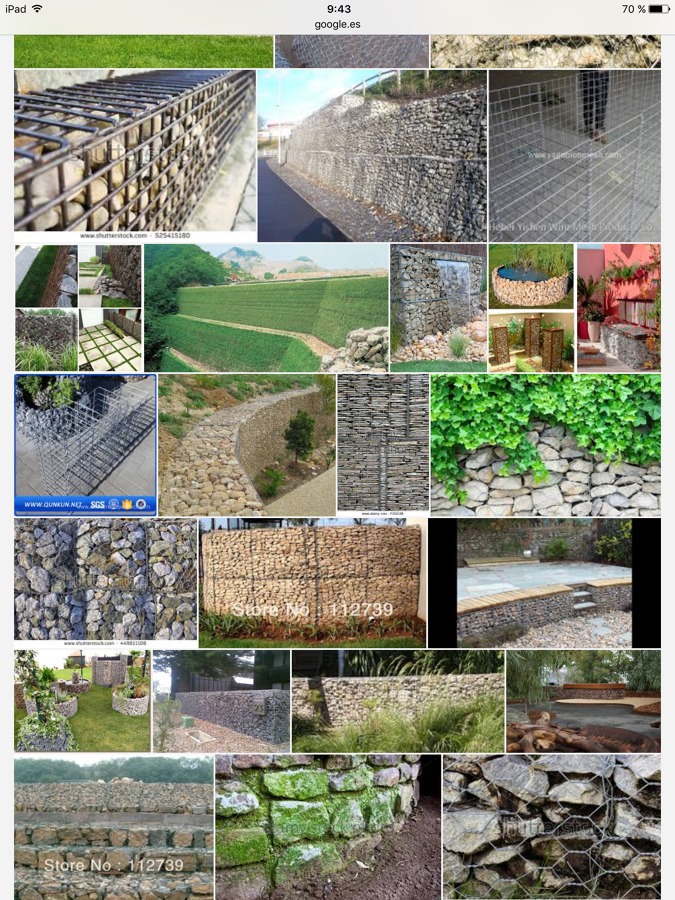675x900 pixels.
Task: Open the ivy-covered stone wall photo
Action: pyautogui.click(x=546, y=445)
